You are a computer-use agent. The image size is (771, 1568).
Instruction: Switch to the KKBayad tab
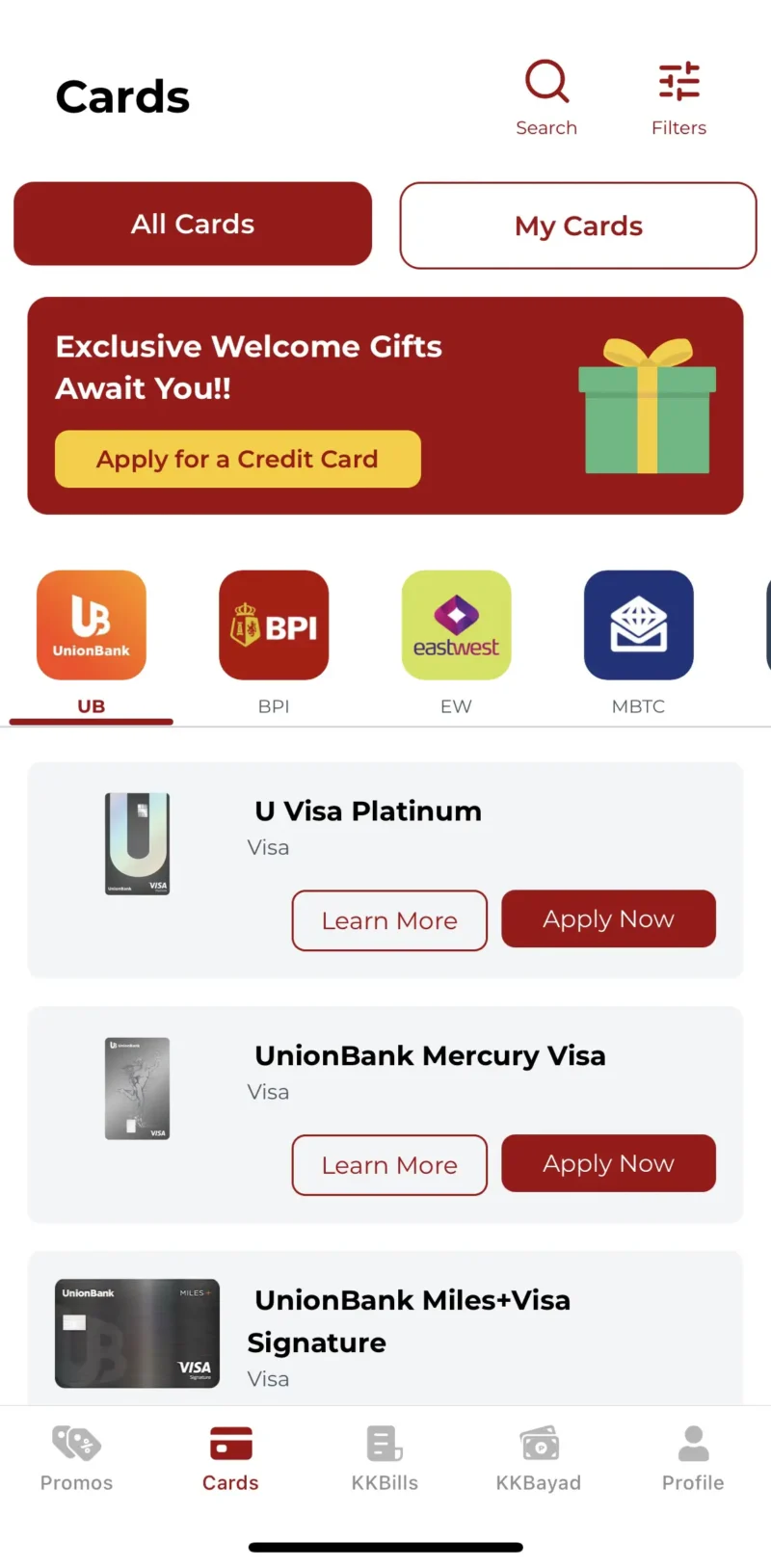coord(539,1458)
